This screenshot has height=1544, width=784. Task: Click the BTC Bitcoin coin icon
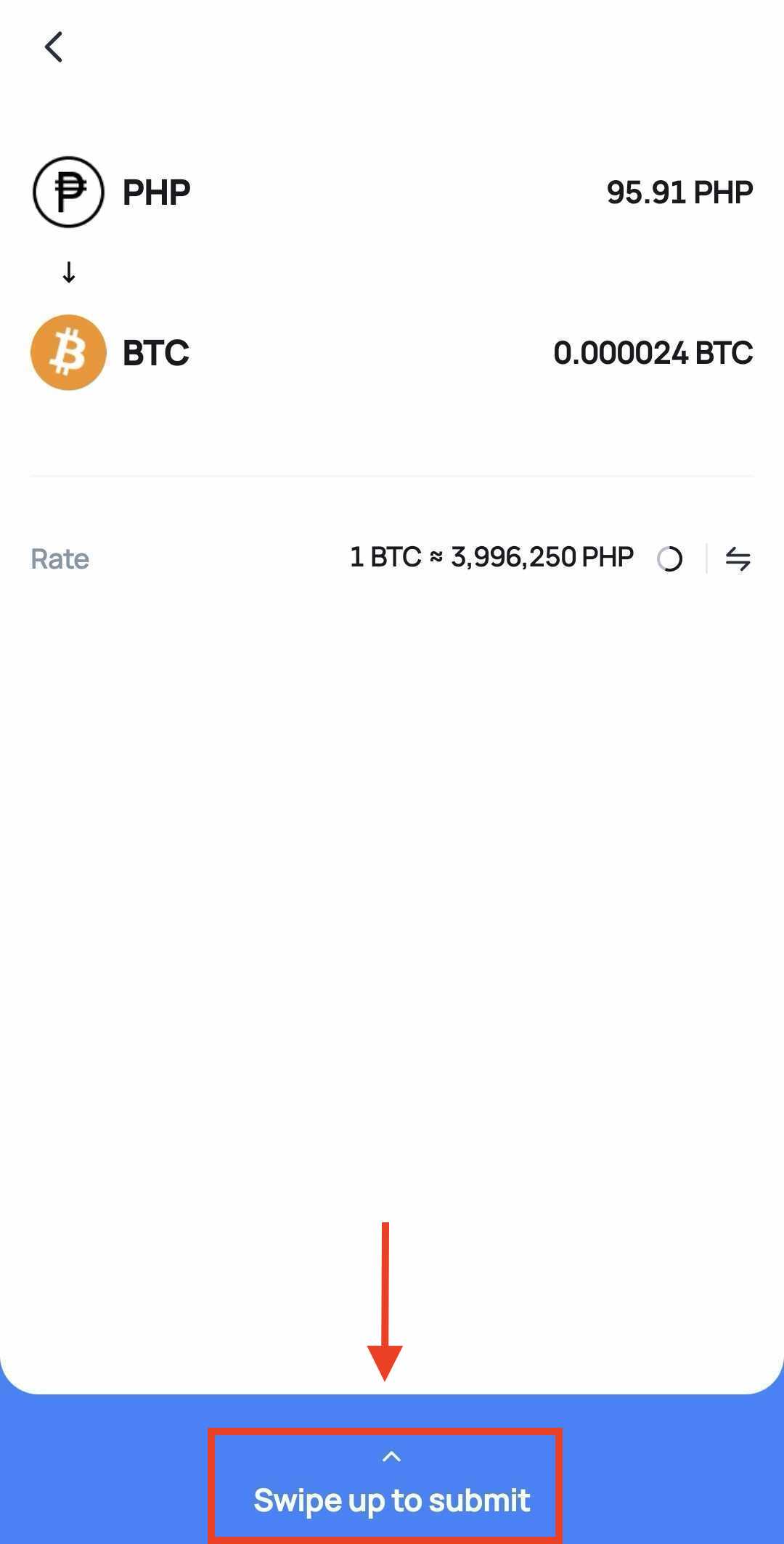click(68, 353)
